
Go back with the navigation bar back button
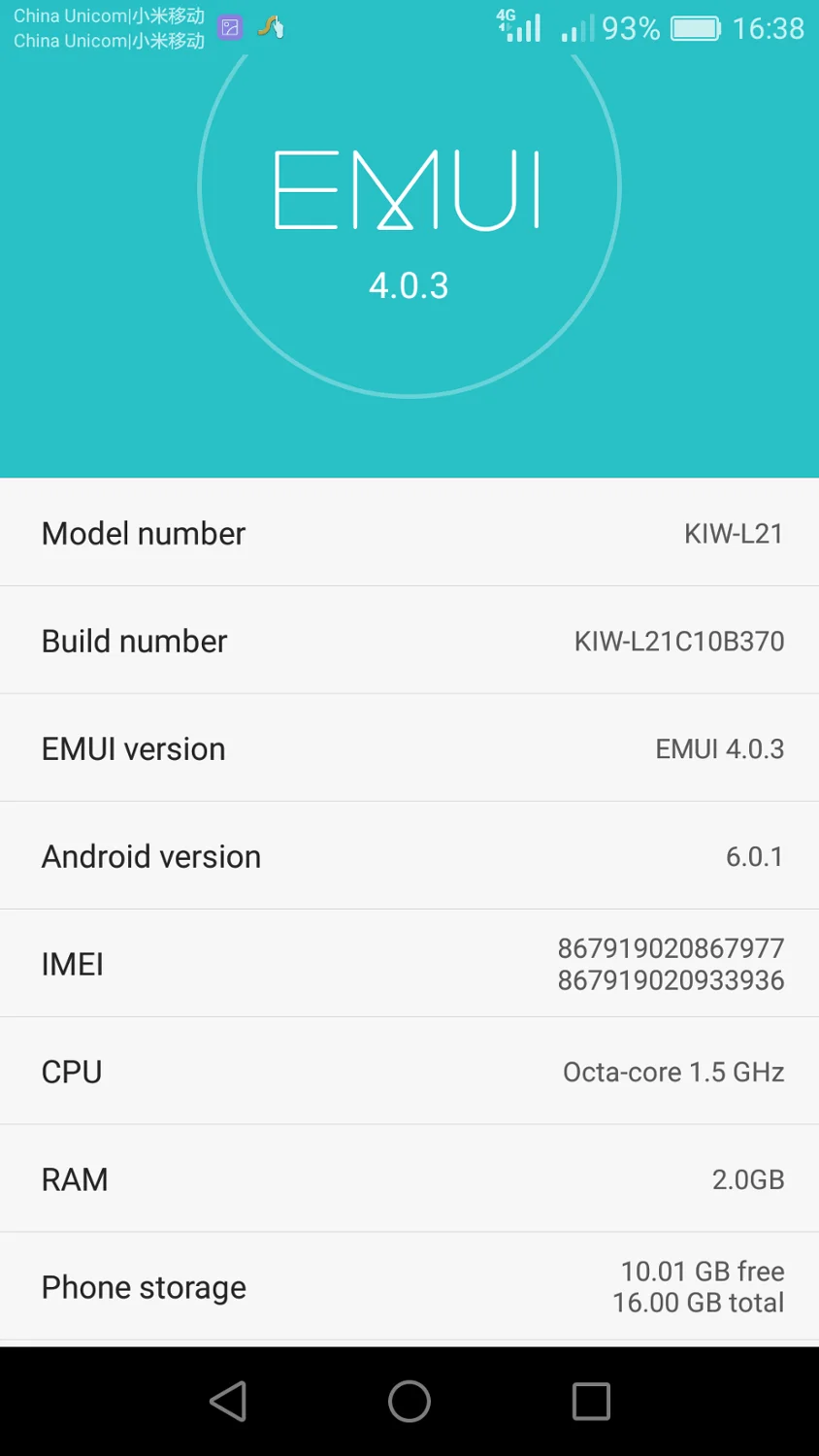point(228,1402)
